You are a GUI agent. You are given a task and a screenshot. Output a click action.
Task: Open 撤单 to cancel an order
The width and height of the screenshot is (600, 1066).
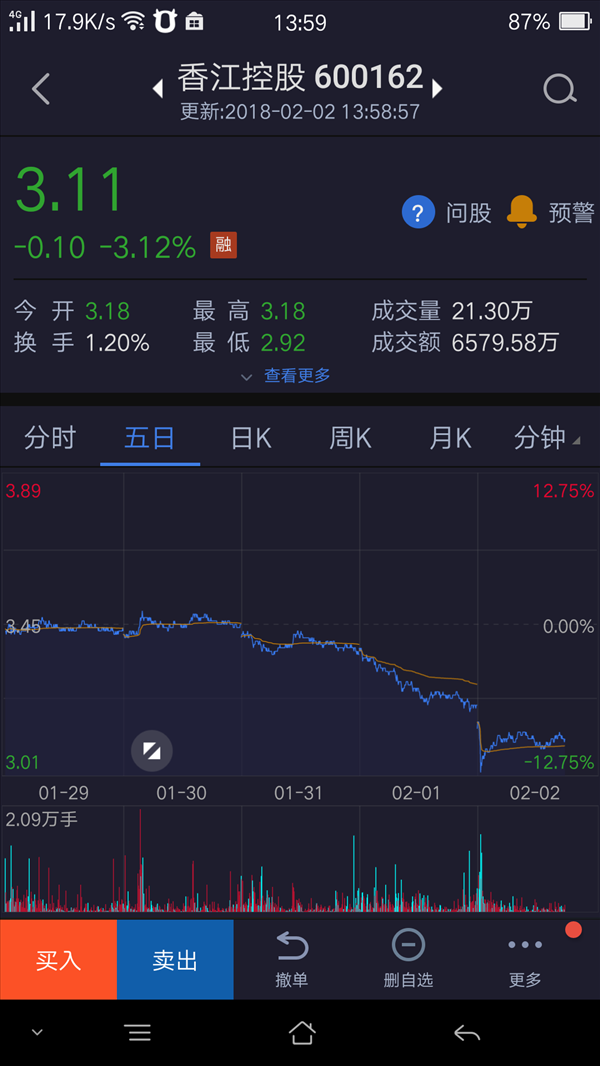(292, 959)
